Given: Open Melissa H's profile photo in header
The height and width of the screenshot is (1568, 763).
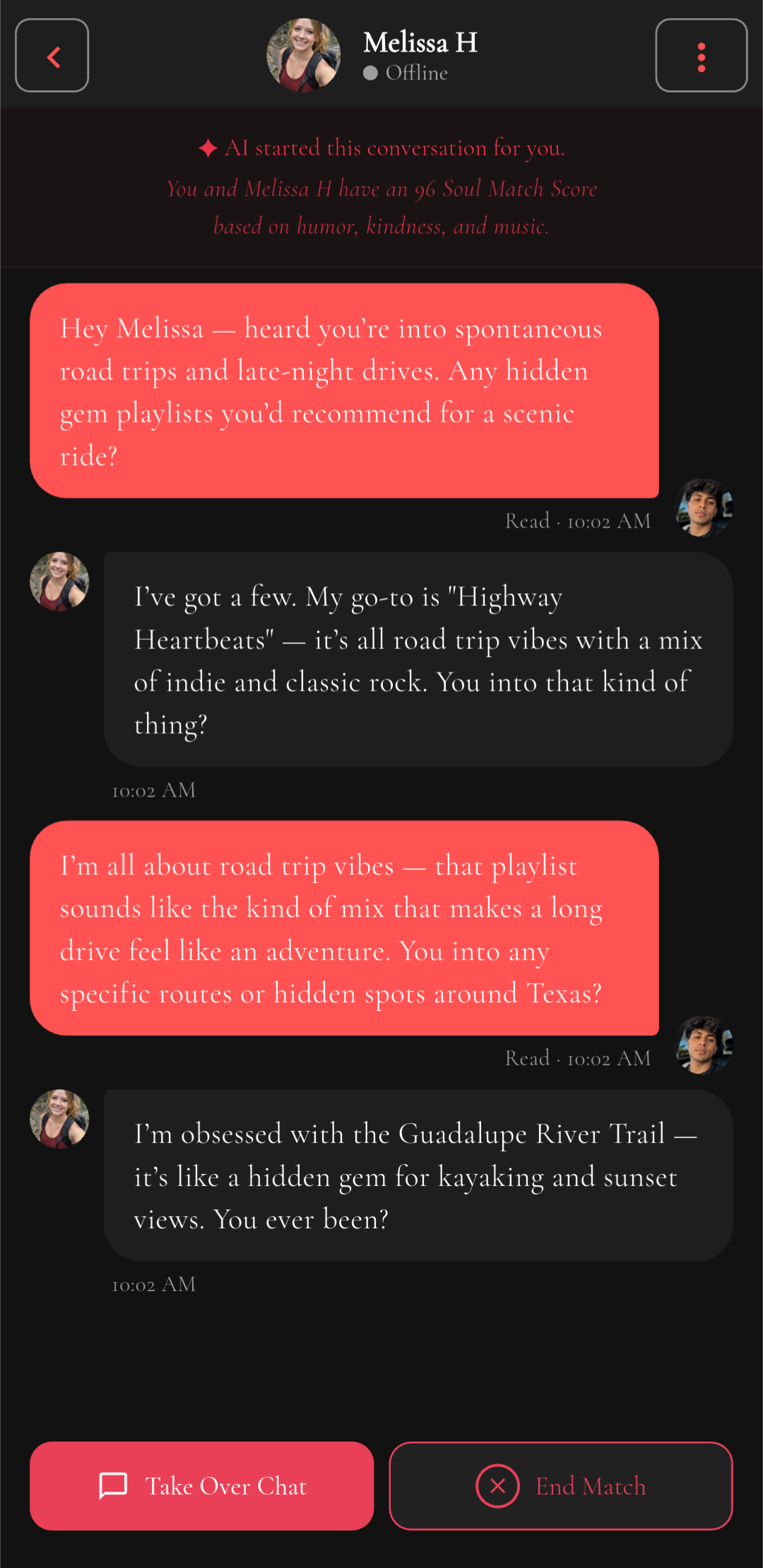Looking at the screenshot, I should click(x=304, y=56).
